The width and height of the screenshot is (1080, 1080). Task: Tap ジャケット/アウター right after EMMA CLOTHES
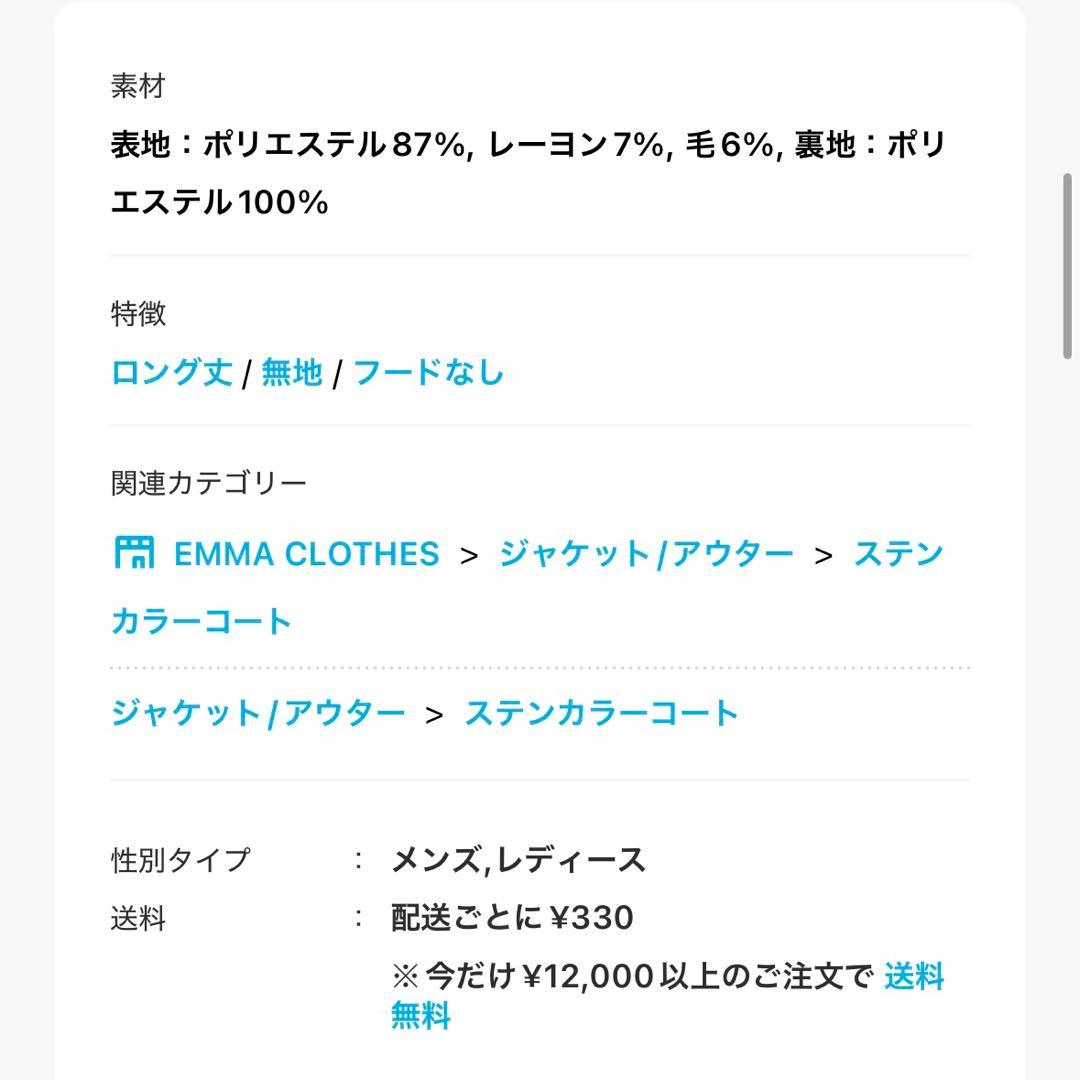pyautogui.click(x=646, y=554)
